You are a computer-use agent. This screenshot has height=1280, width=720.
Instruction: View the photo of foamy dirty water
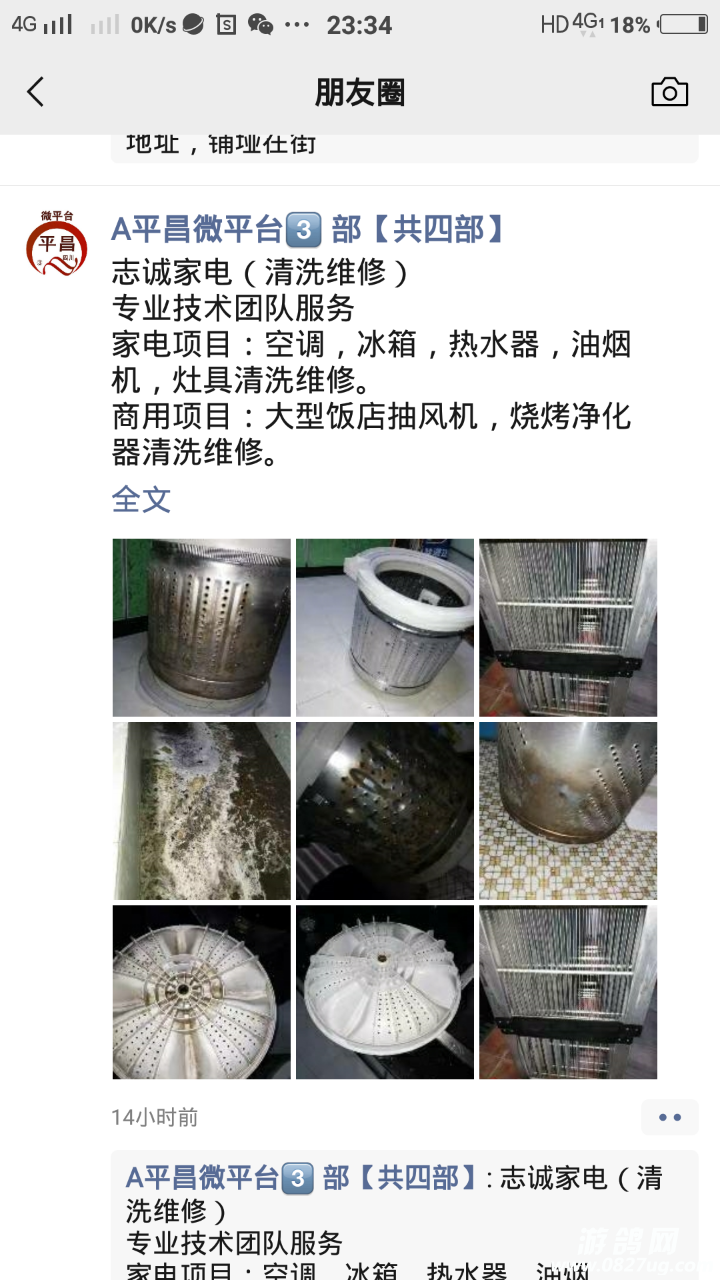point(201,811)
